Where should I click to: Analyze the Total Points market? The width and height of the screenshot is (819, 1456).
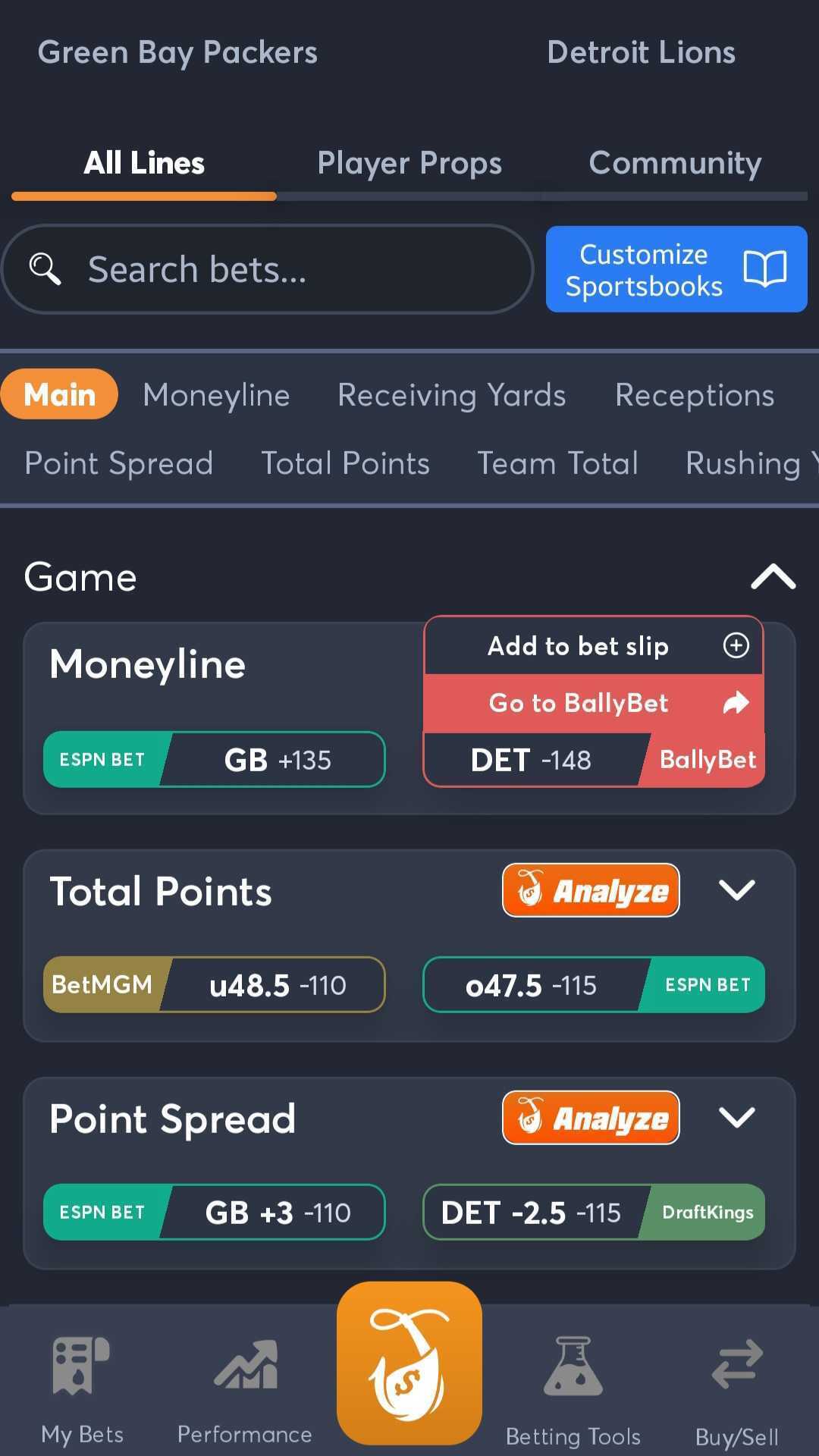click(591, 890)
